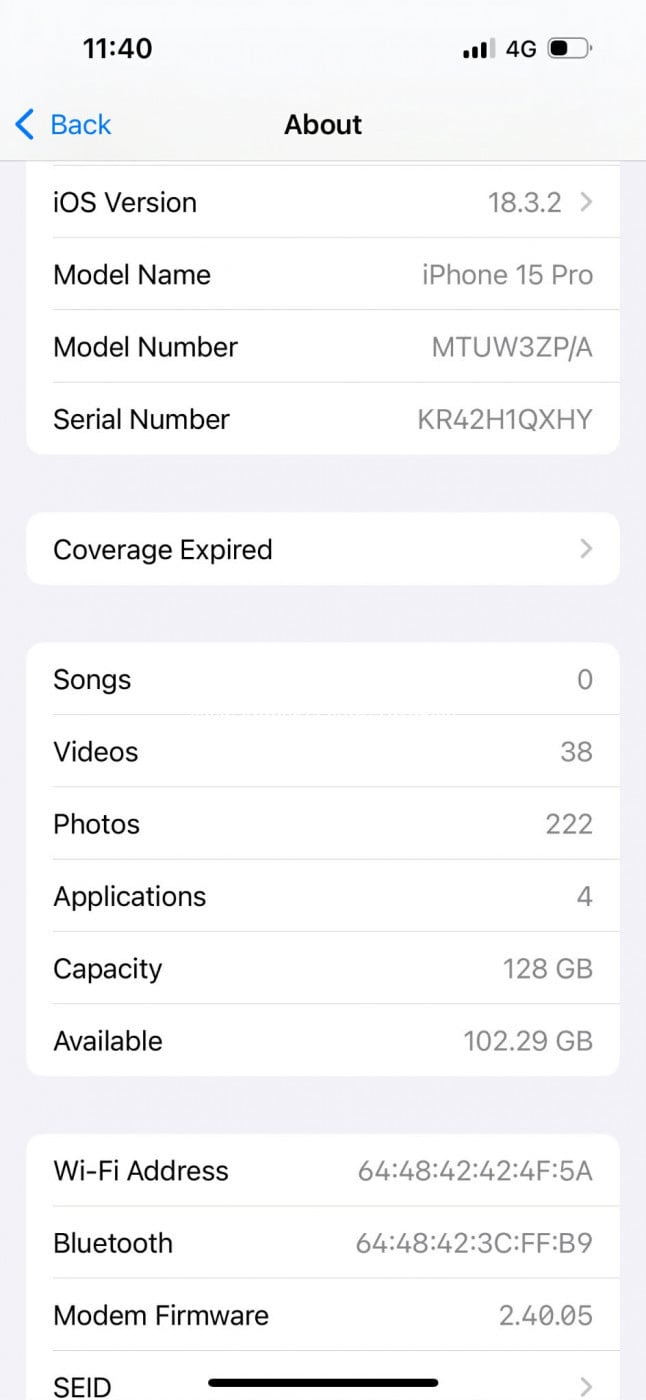The height and width of the screenshot is (1400, 646).
Task: Go back from the About screen
Action: coord(63,125)
